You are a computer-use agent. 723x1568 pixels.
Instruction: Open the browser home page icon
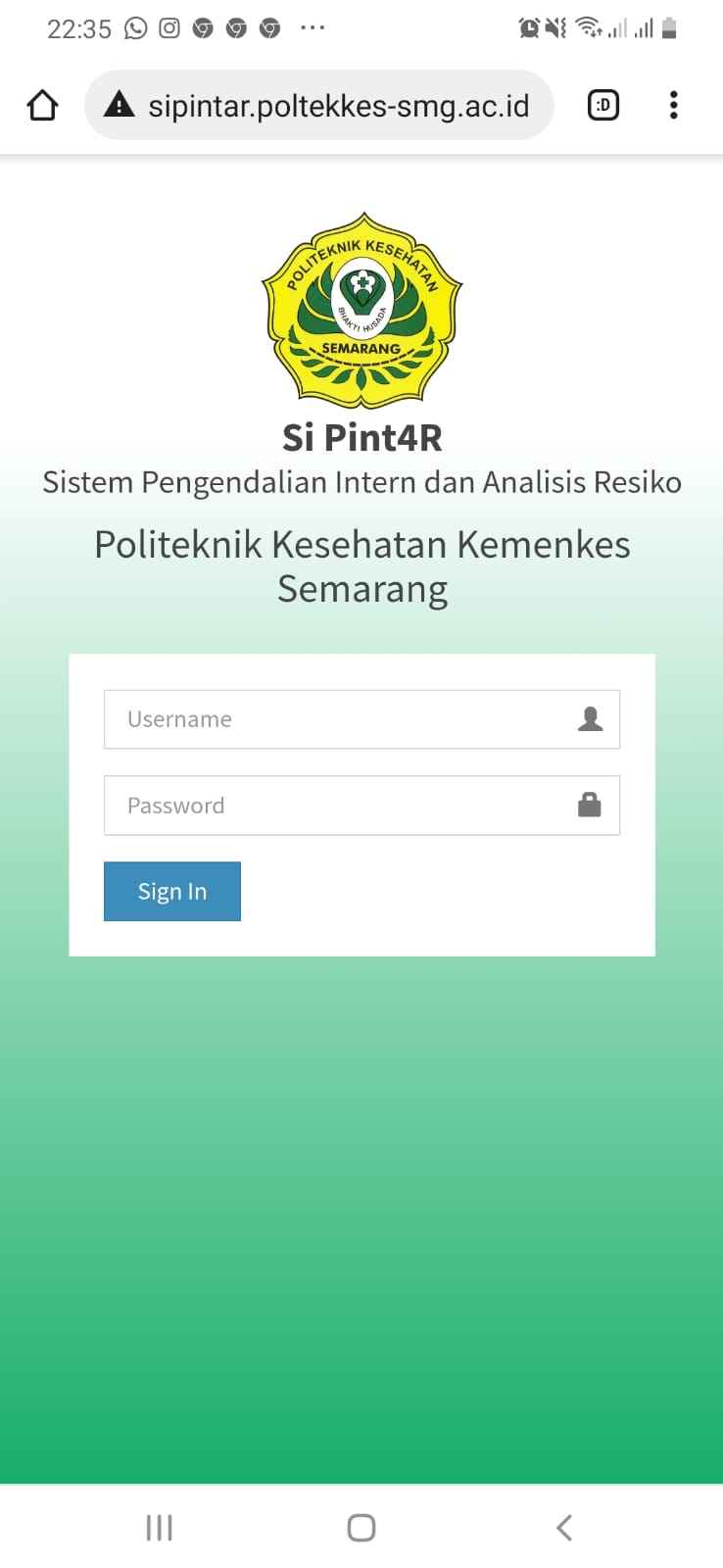[x=42, y=105]
